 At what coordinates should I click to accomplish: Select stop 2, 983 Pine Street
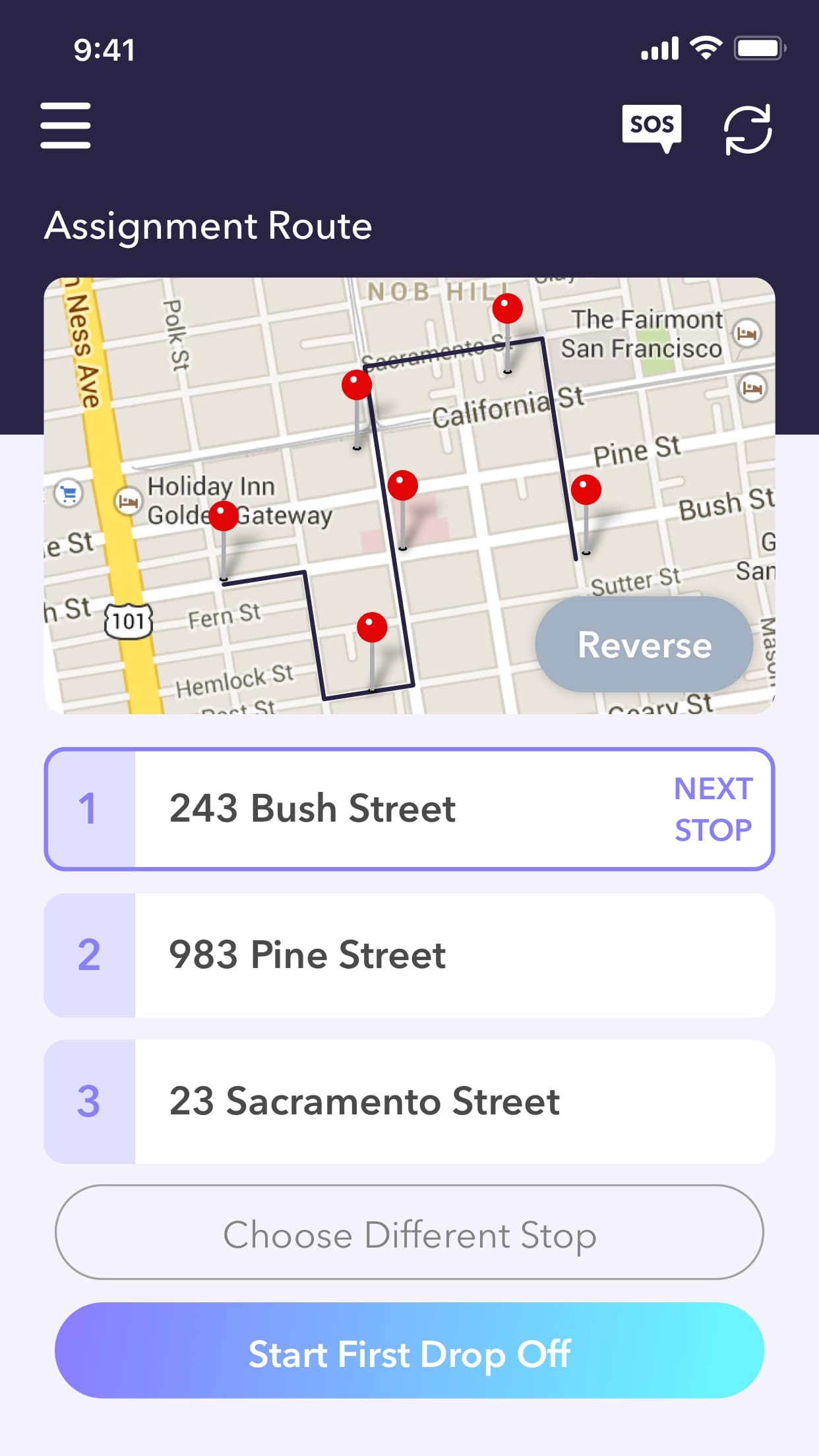pyautogui.click(x=409, y=956)
